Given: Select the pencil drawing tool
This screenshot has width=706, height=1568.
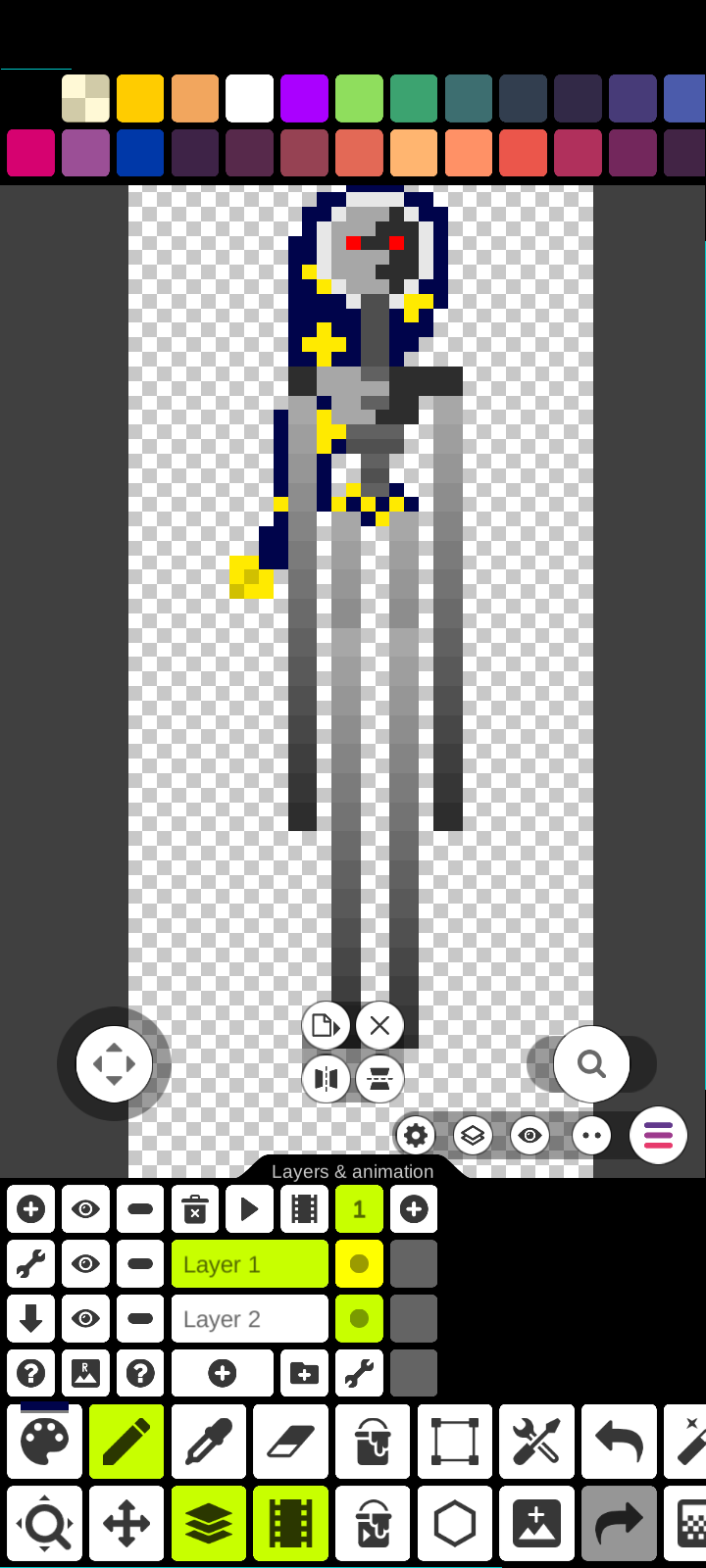Looking at the screenshot, I should click(x=126, y=1442).
